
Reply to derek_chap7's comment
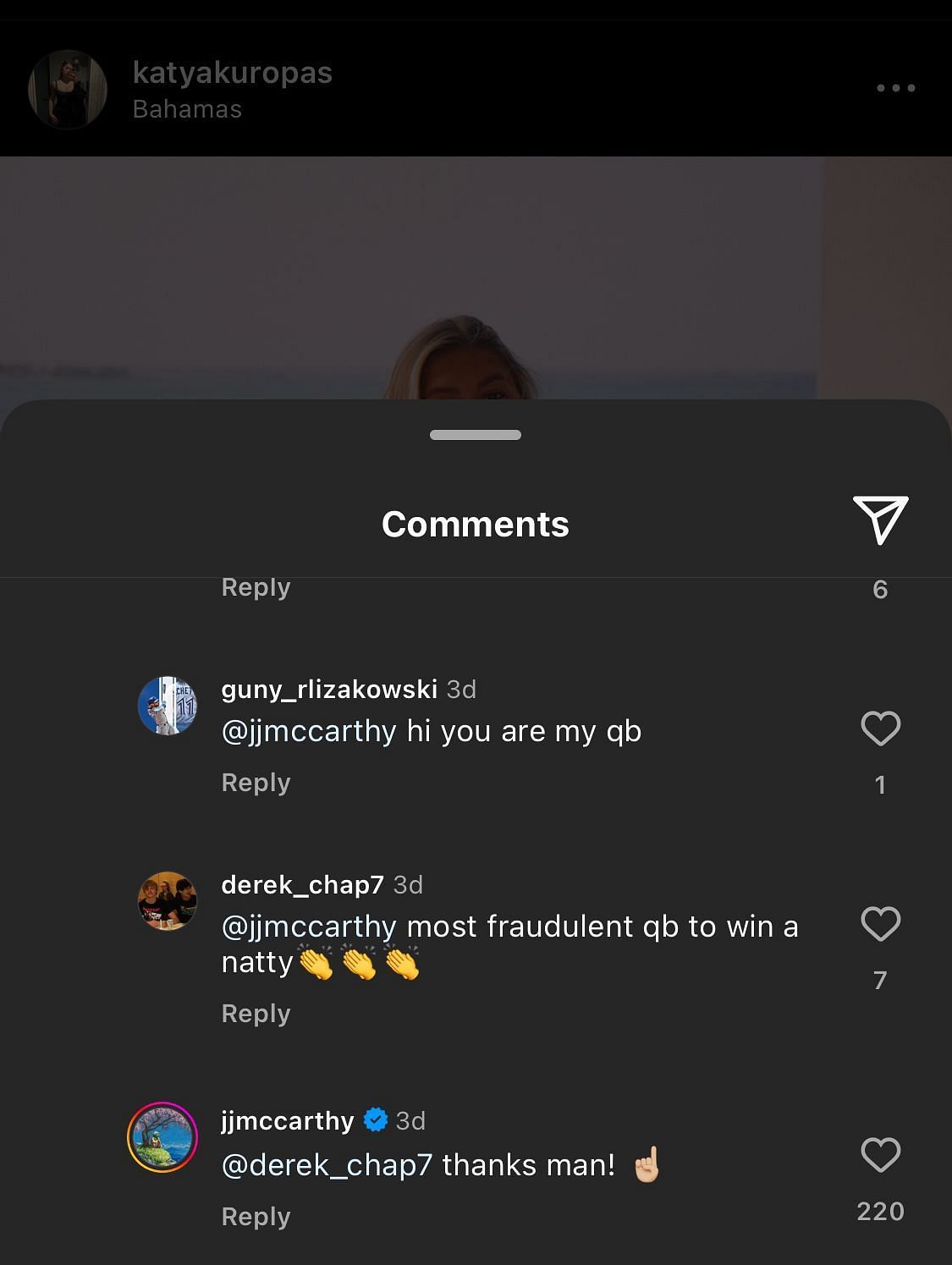click(256, 1014)
